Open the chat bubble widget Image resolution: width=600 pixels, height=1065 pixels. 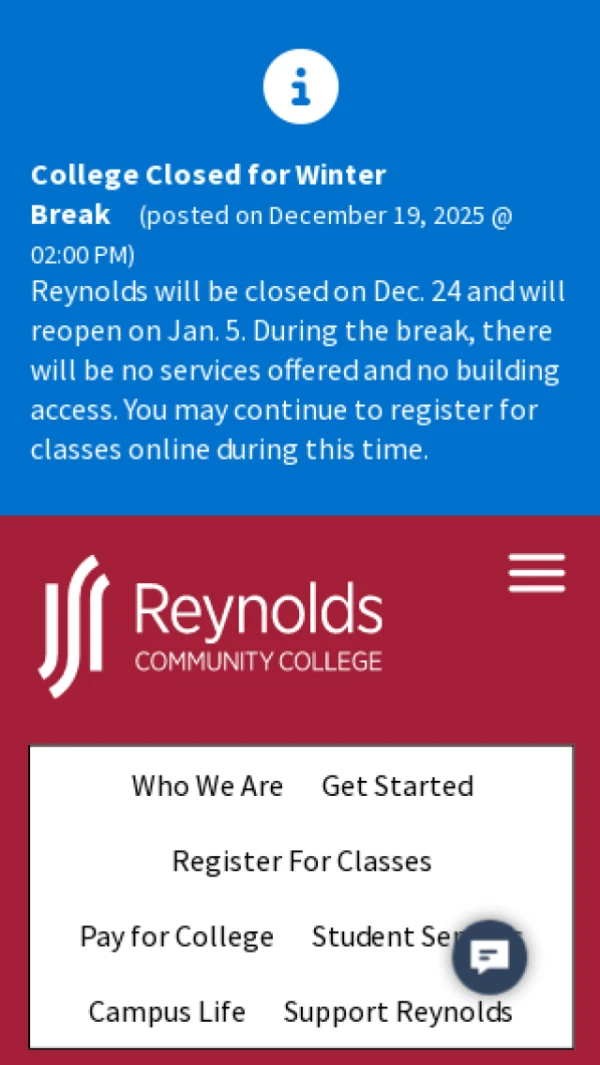(489, 957)
